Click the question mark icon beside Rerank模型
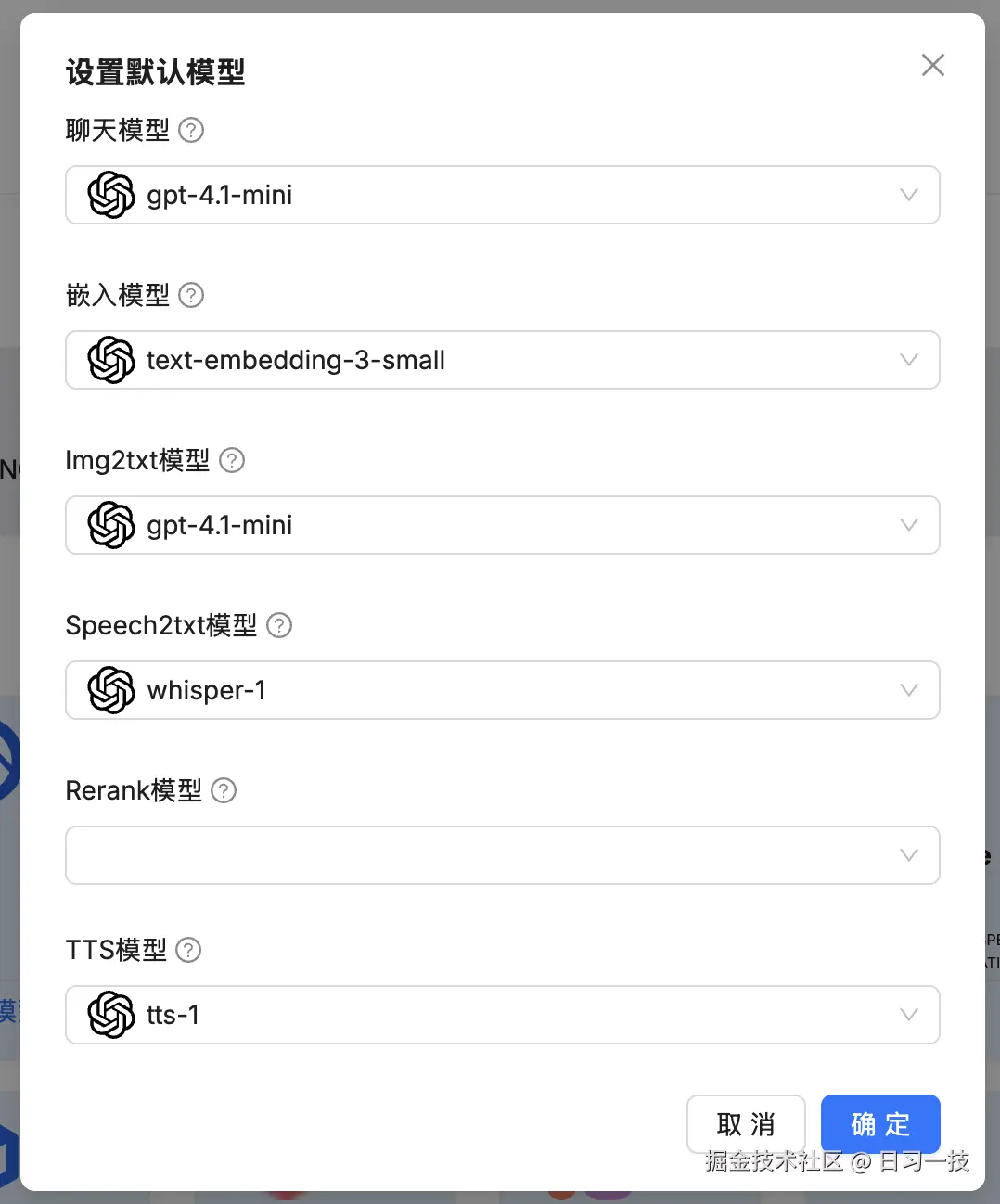This screenshot has width=1000, height=1204. (223, 791)
